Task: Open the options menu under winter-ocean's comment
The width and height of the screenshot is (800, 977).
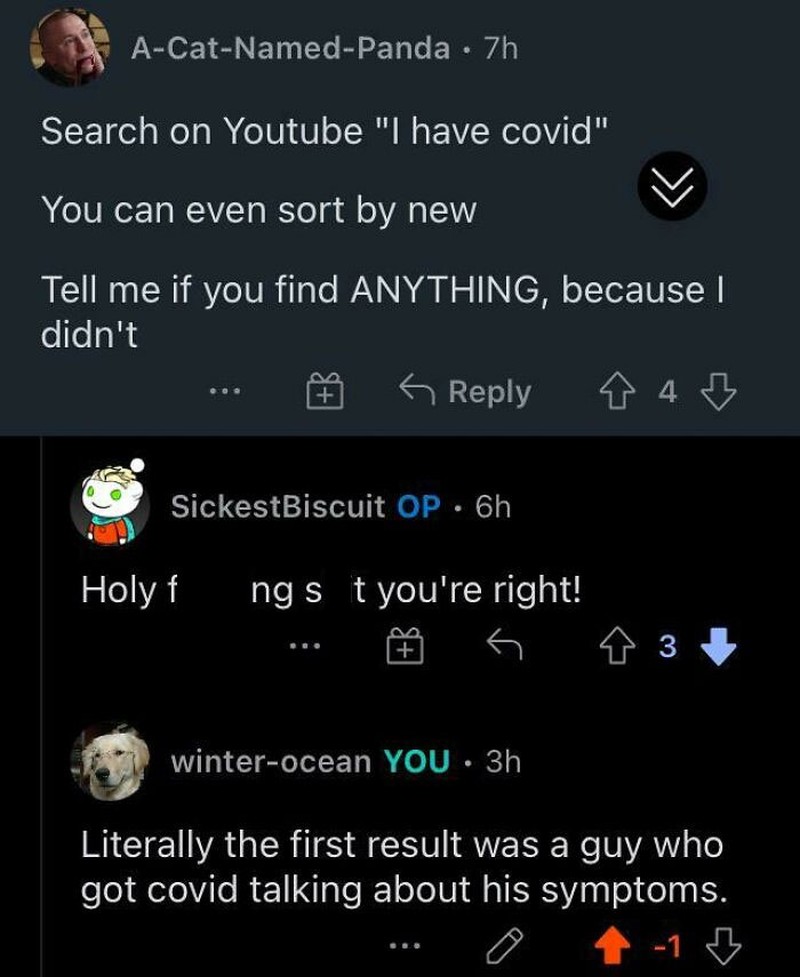Action: pyautogui.click(x=404, y=945)
